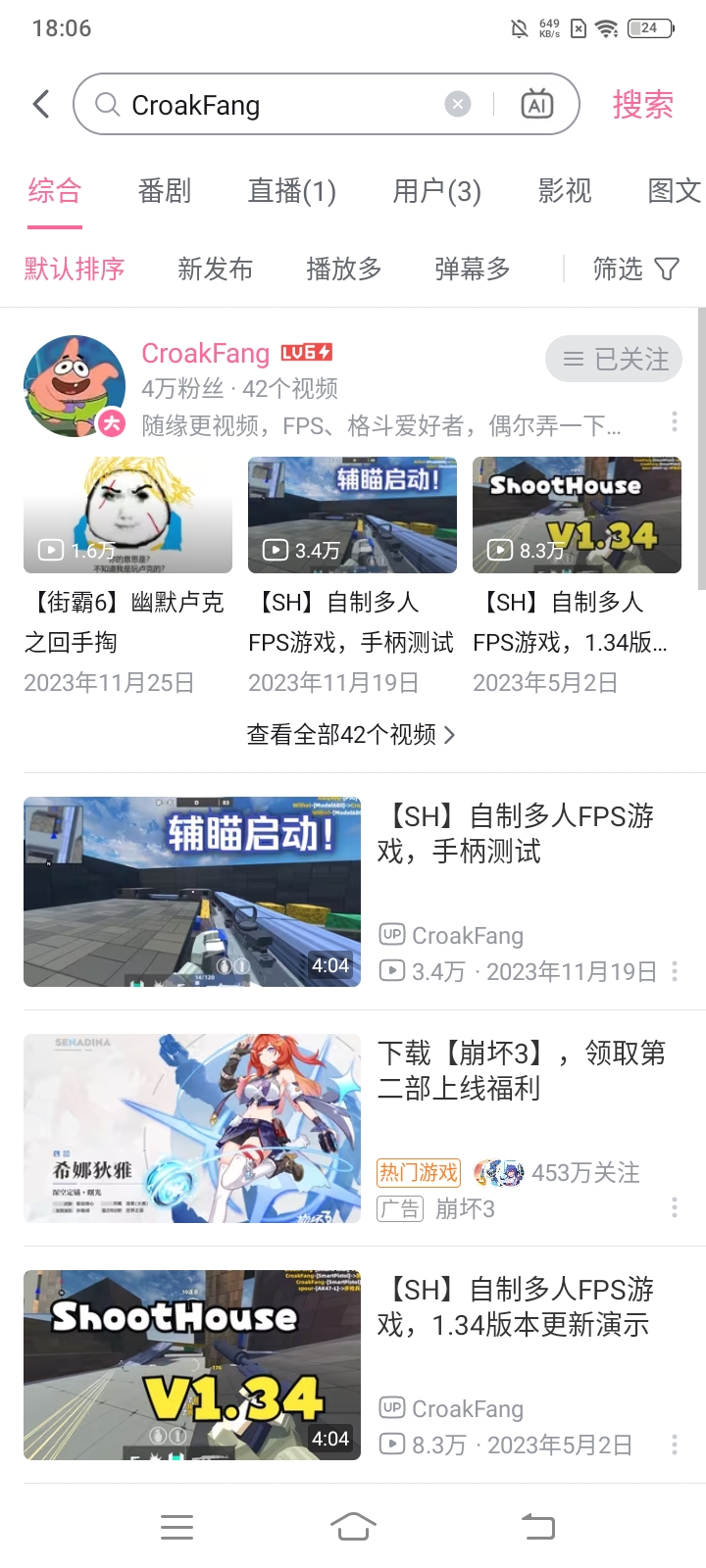
Task: Switch to the 直播(1) tab
Action: coord(291,191)
